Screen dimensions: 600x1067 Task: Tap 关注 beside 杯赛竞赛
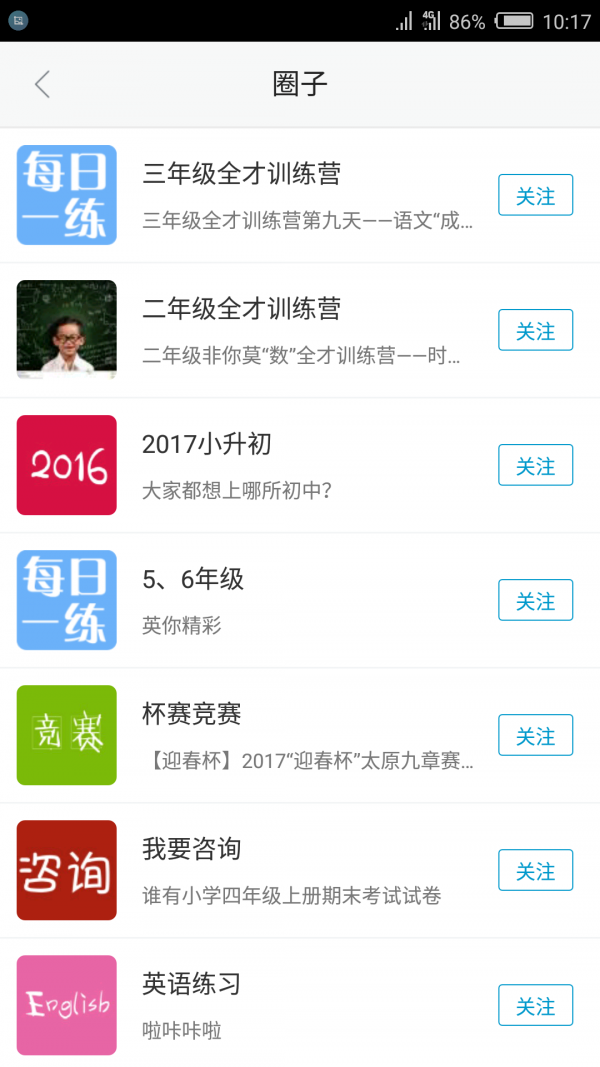[535, 735]
